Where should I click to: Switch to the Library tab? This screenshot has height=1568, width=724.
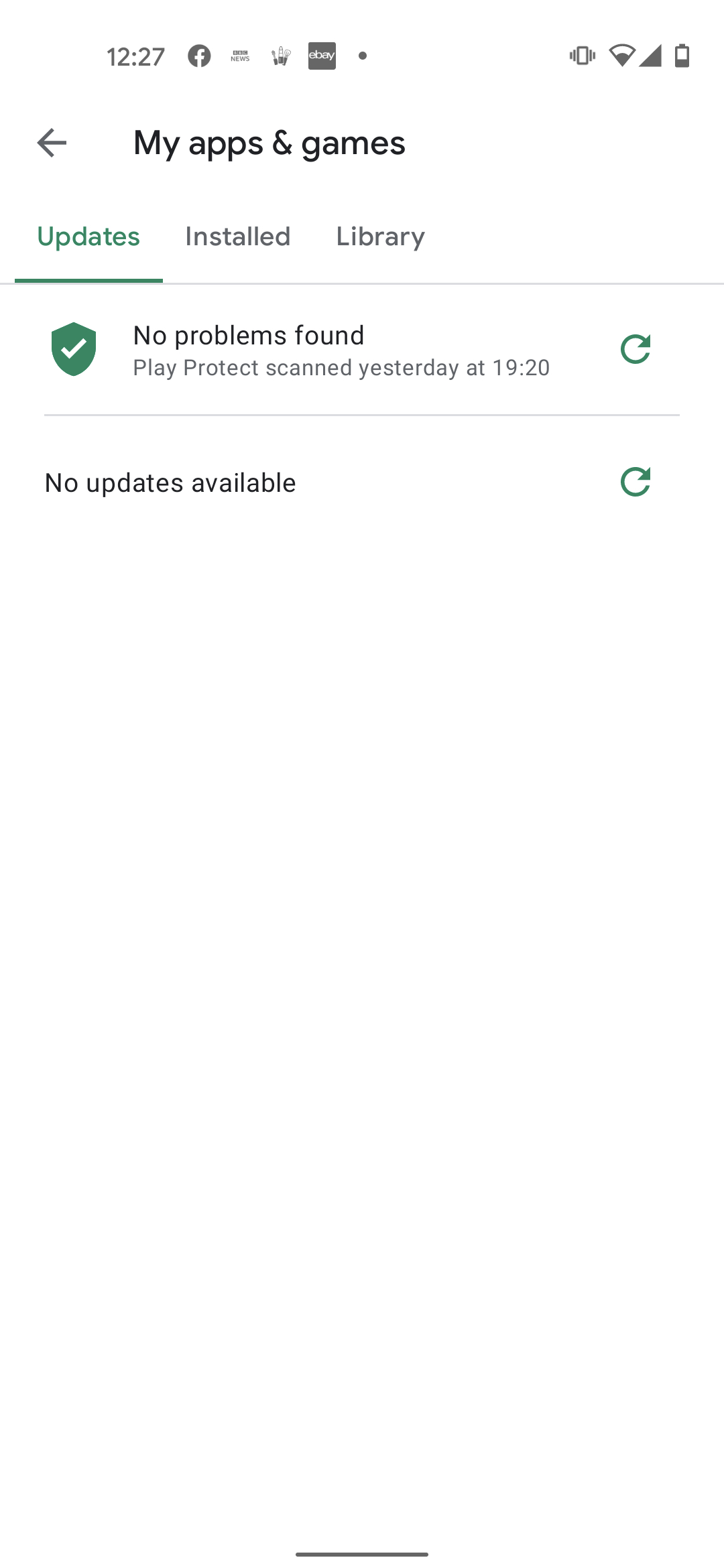[380, 237]
